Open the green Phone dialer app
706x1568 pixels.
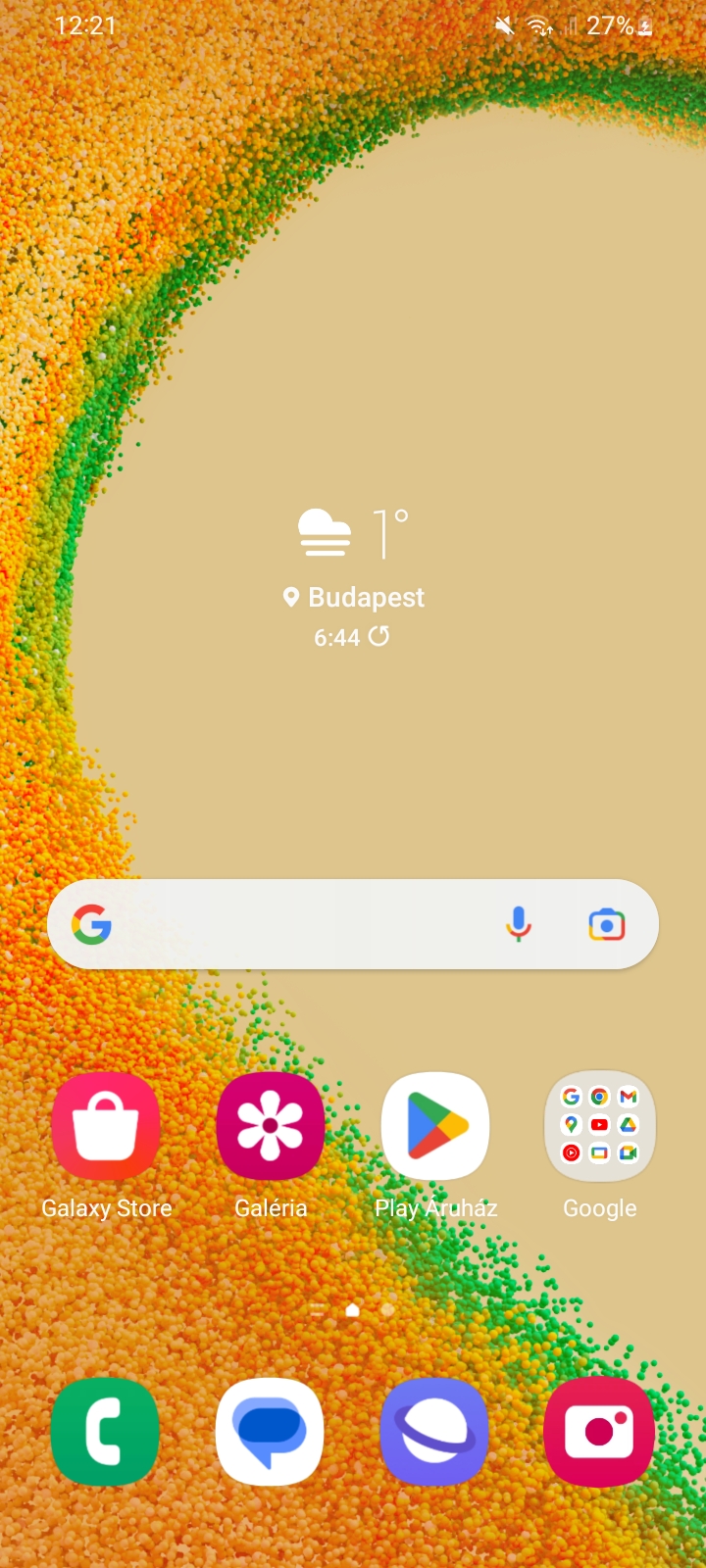106,1432
